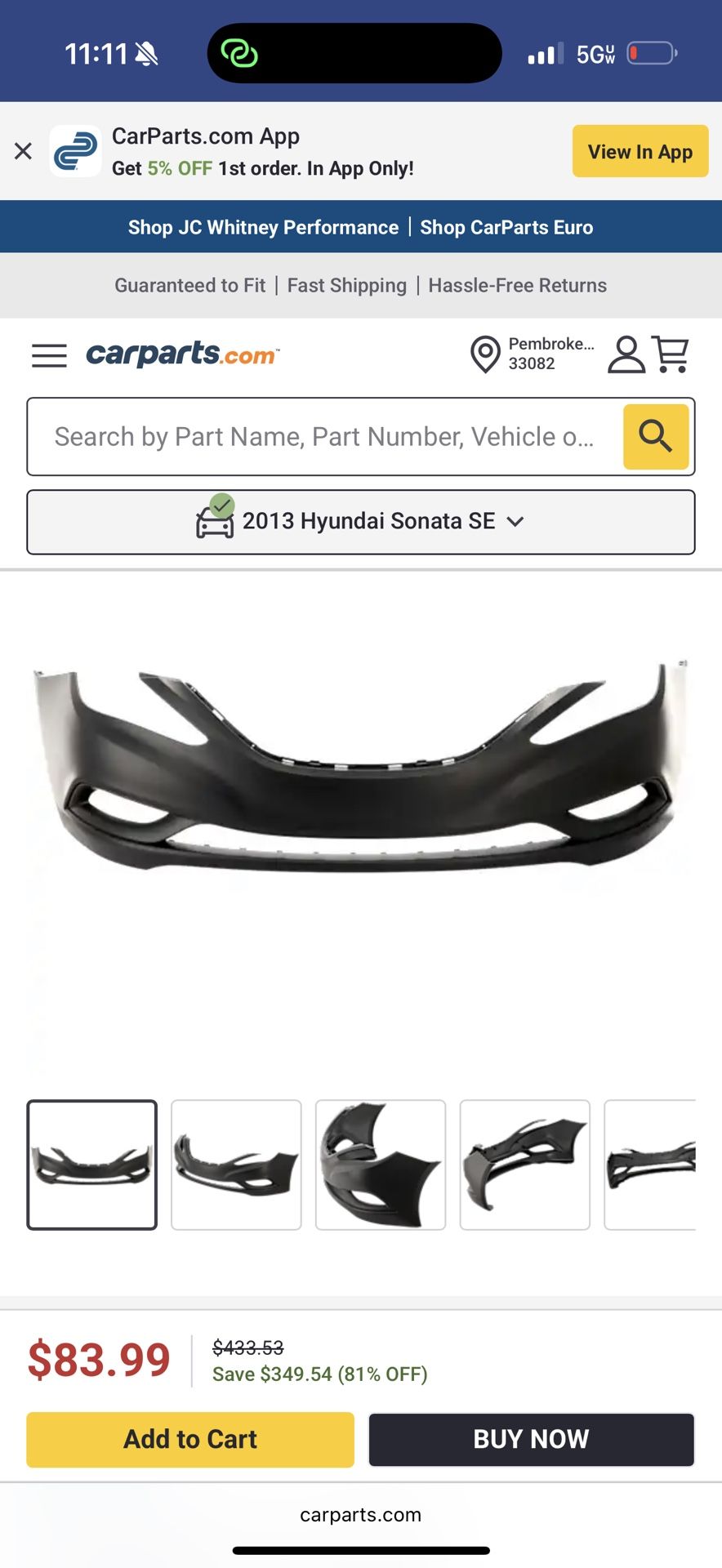722x1568 pixels.
Task: Open Shop JC Whitney Performance link
Action: [263, 227]
